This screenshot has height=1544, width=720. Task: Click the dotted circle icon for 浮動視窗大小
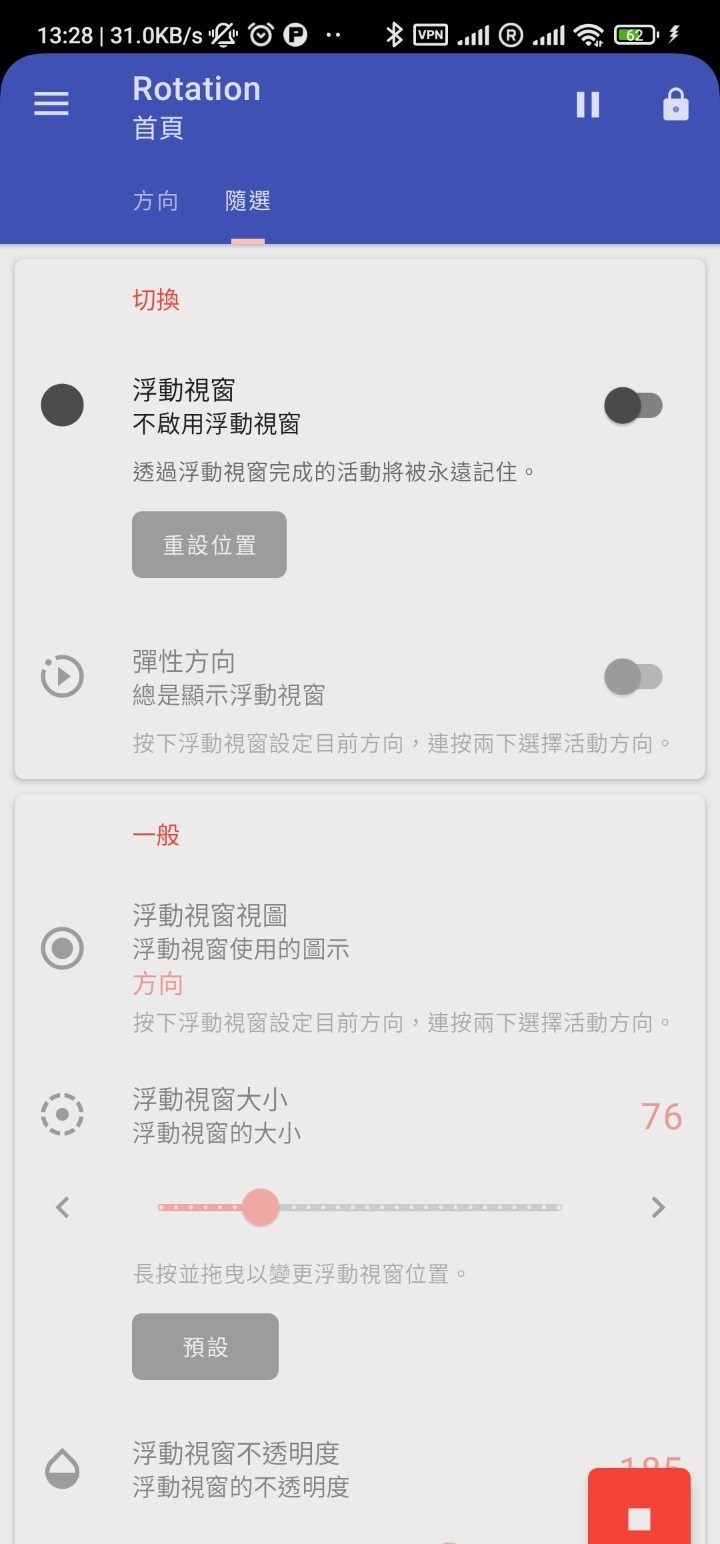click(x=62, y=1114)
